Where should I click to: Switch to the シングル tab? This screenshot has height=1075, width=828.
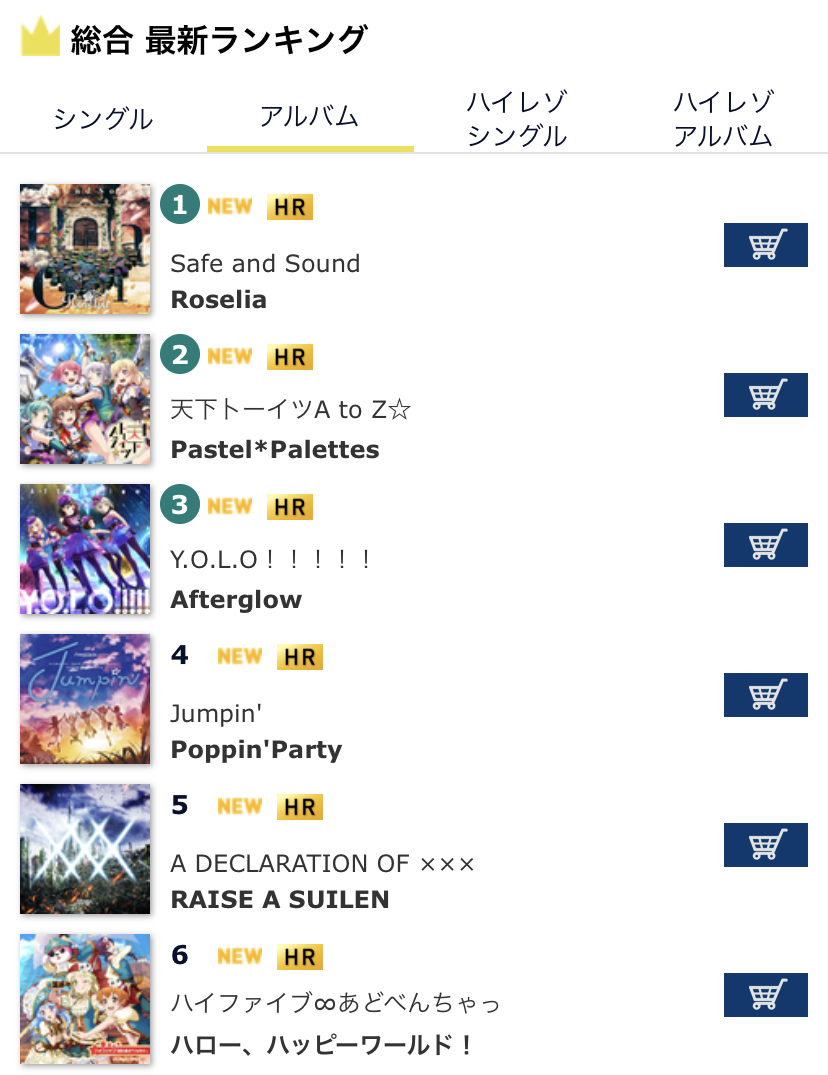tap(103, 119)
